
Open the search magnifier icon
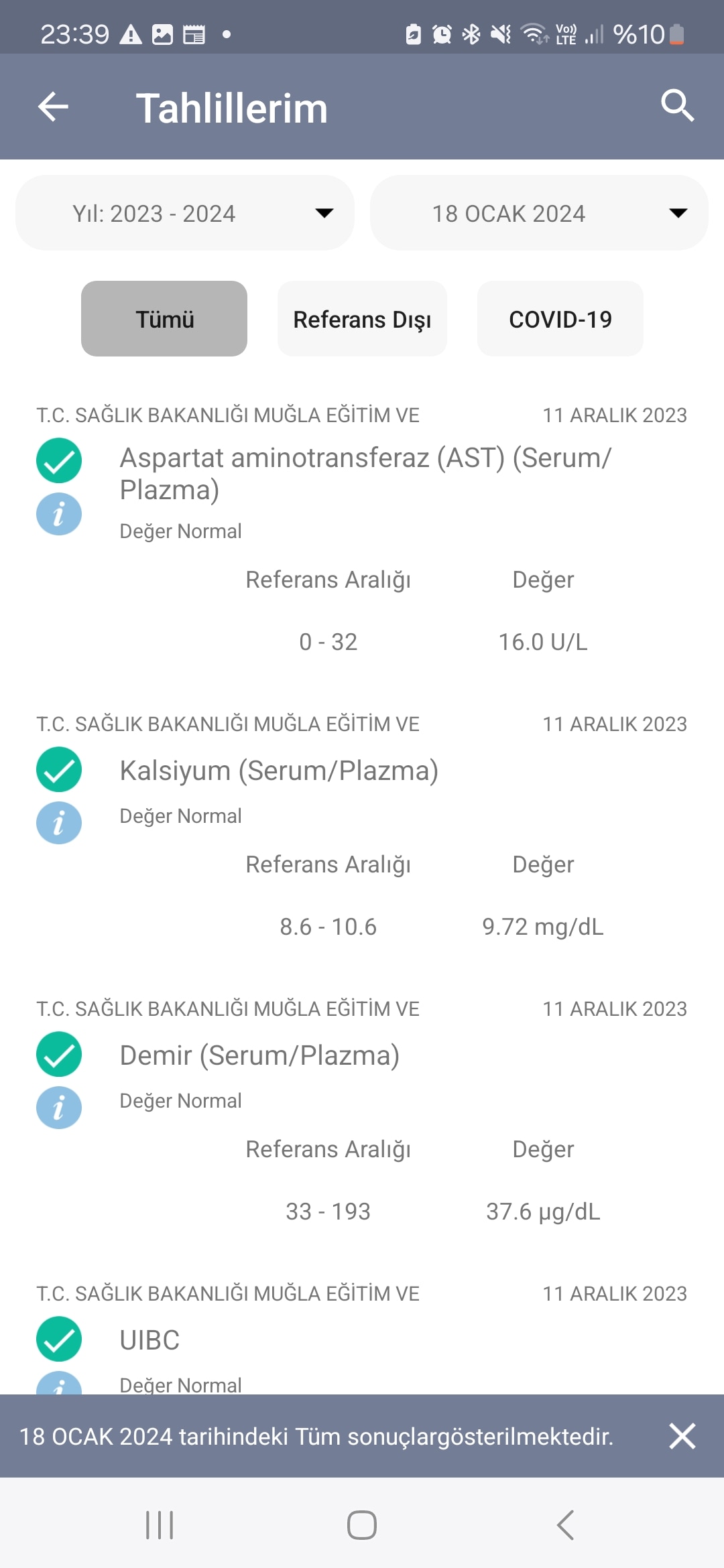pos(677,106)
